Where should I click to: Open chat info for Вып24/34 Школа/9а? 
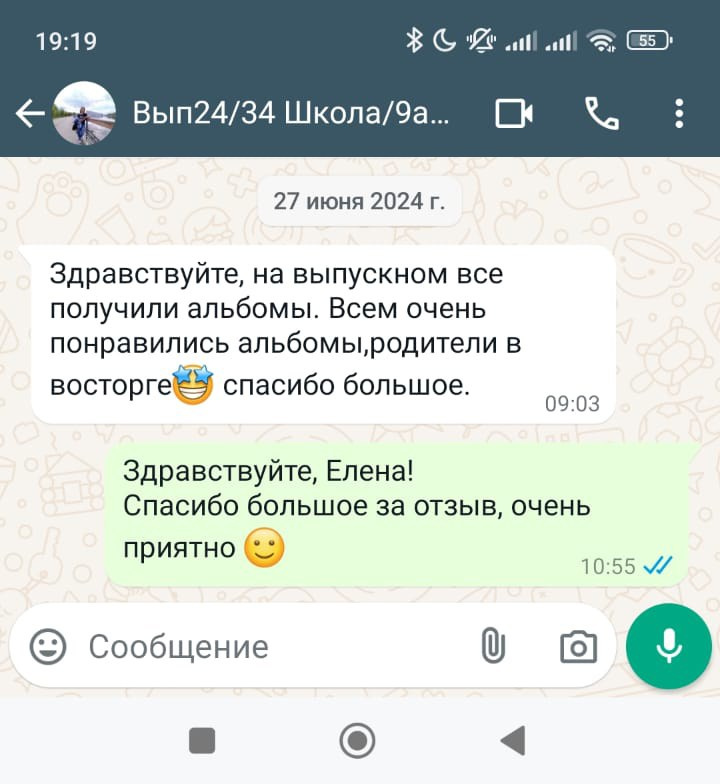(292, 114)
